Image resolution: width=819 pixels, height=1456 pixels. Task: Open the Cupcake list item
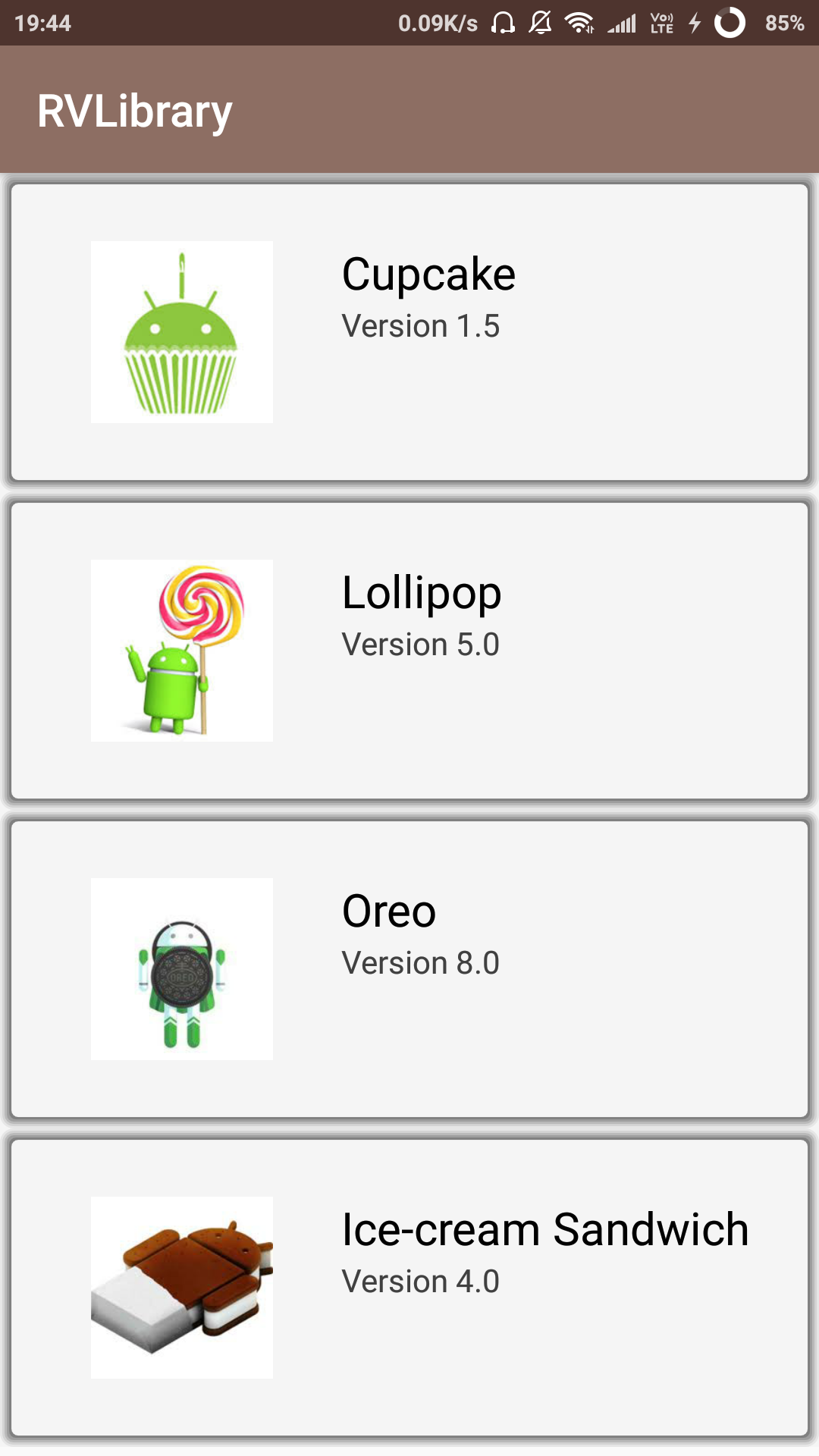pyautogui.click(x=409, y=330)
